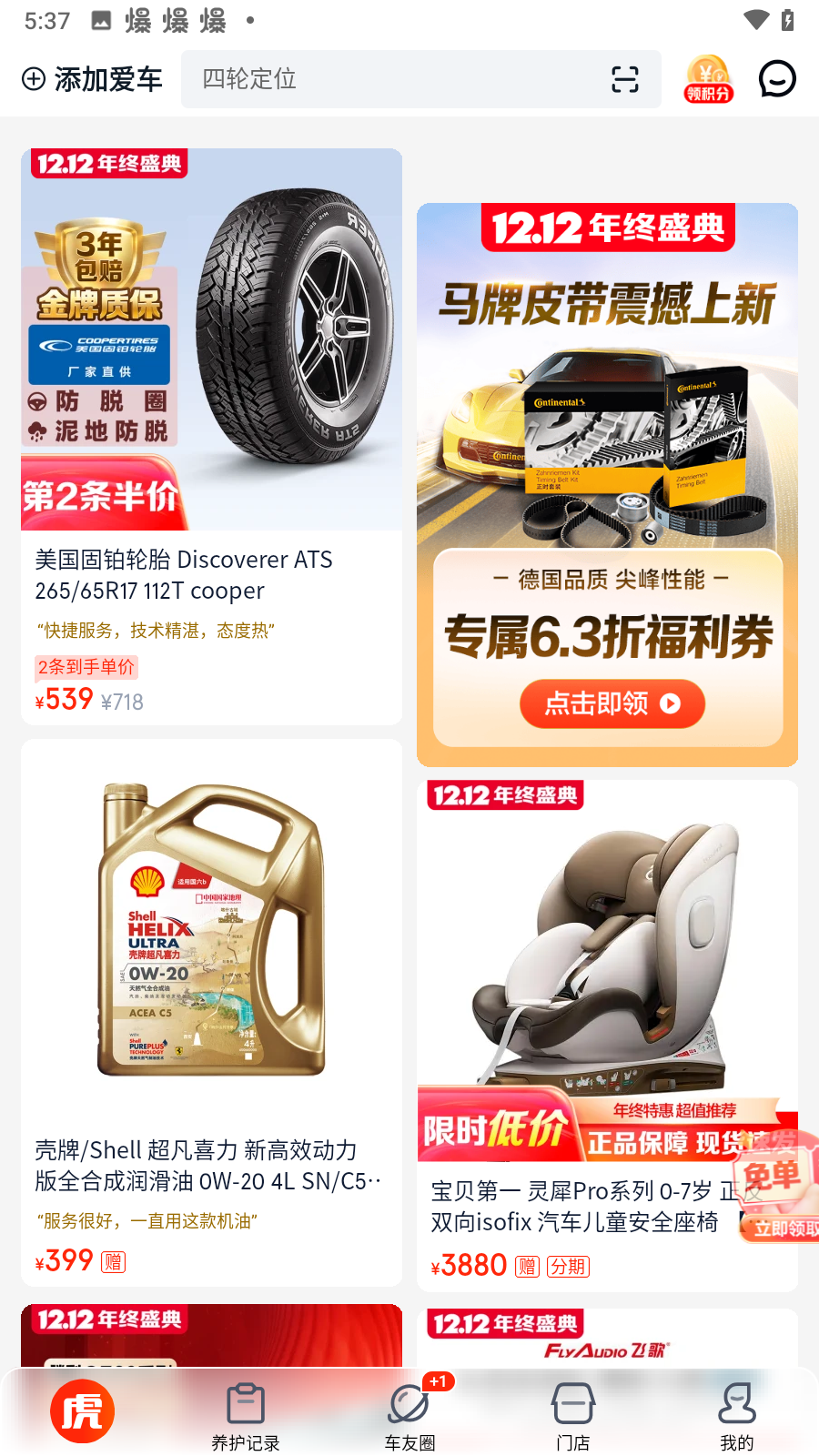The width and height of the screenshot is (819, 1456).
Task: Switch to the 我的 tab
Action: point(737,1416)
